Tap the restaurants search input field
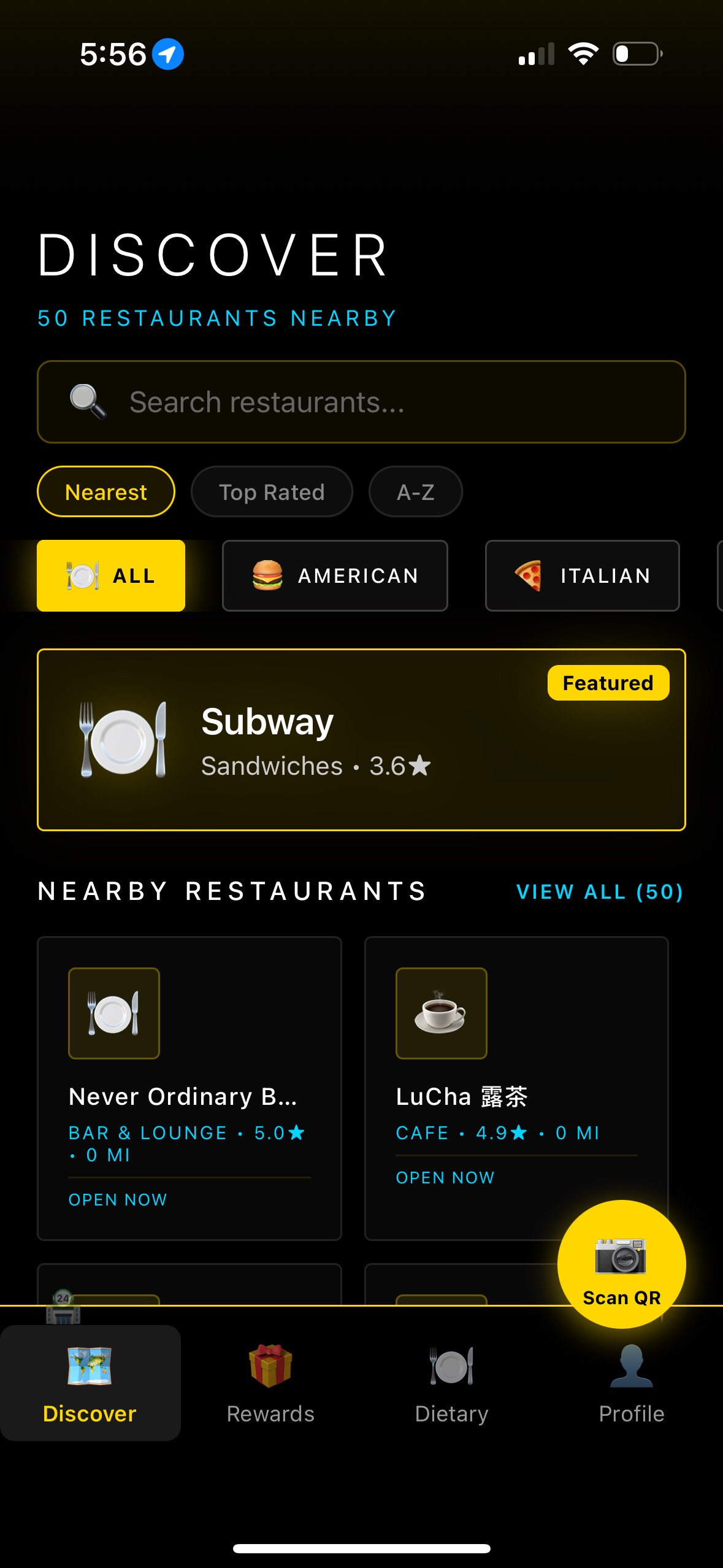The image size is (723, 1568). pos(361,401)
